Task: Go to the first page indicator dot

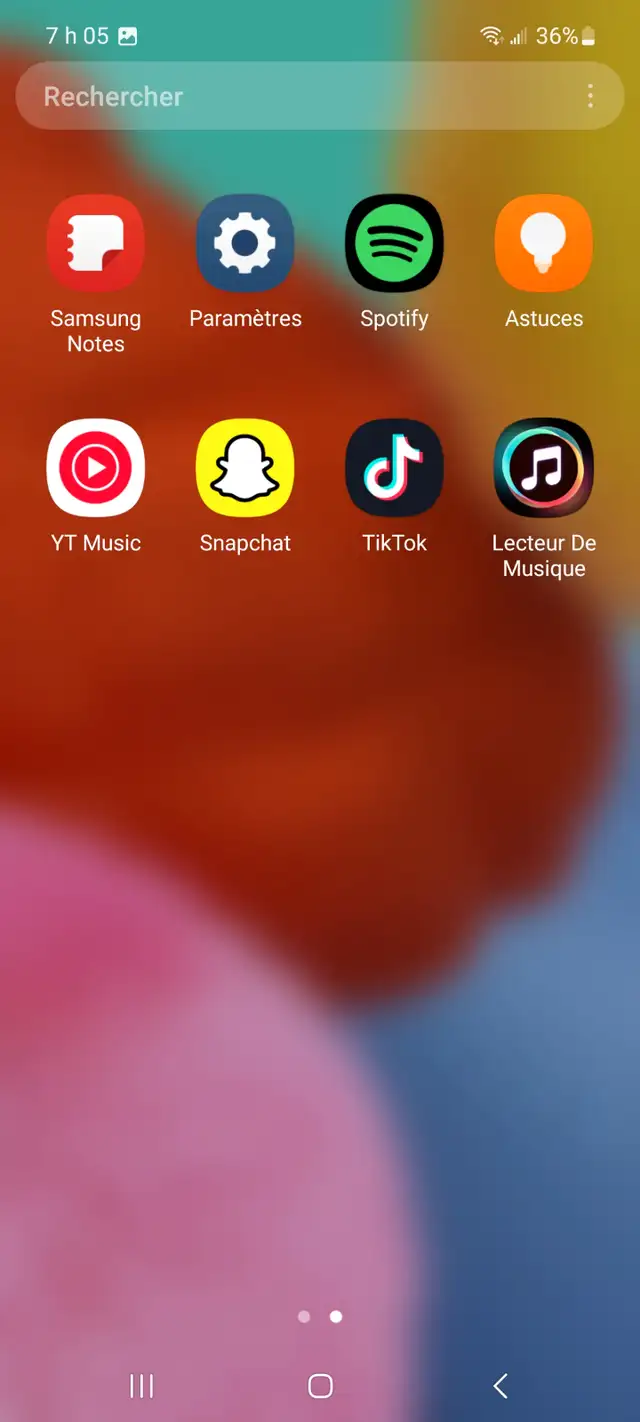Action: (x=304, y=1317)
